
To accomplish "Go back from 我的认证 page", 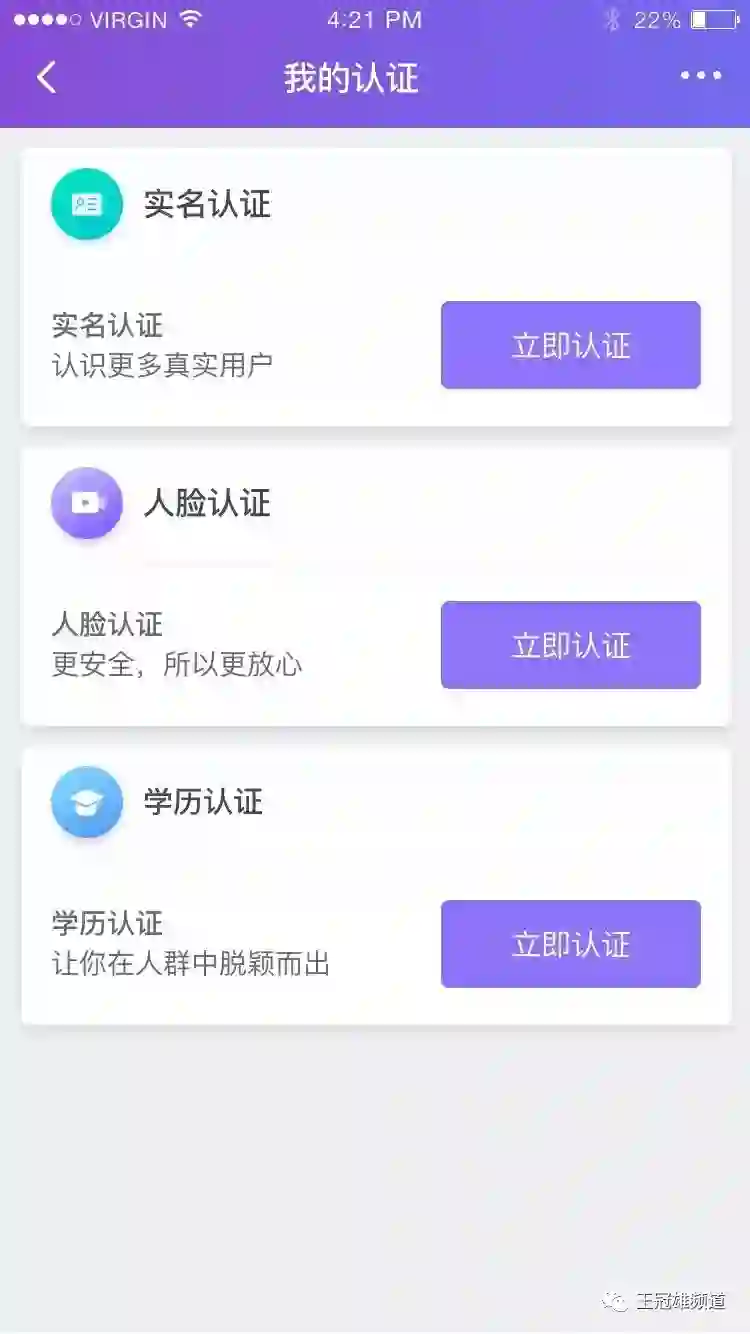I will [x=46, y=77].
